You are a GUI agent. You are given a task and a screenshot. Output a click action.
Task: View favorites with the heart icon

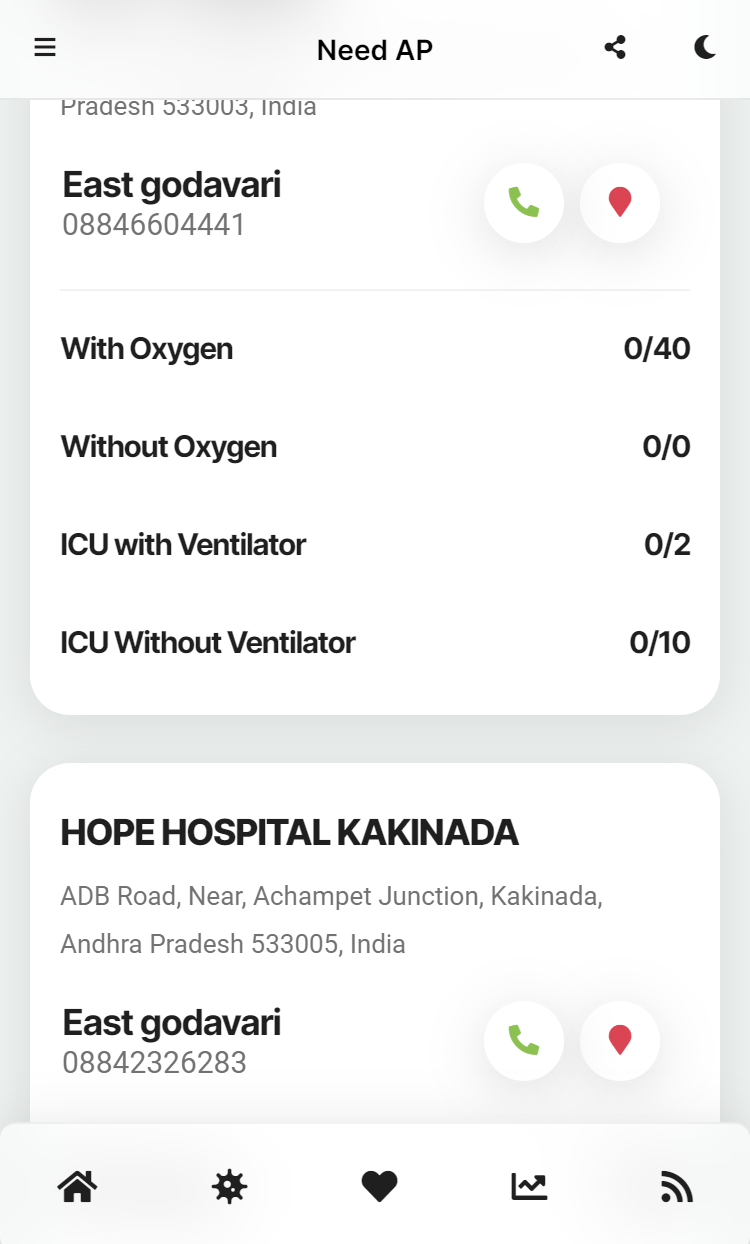click(x=378, y=1187)
